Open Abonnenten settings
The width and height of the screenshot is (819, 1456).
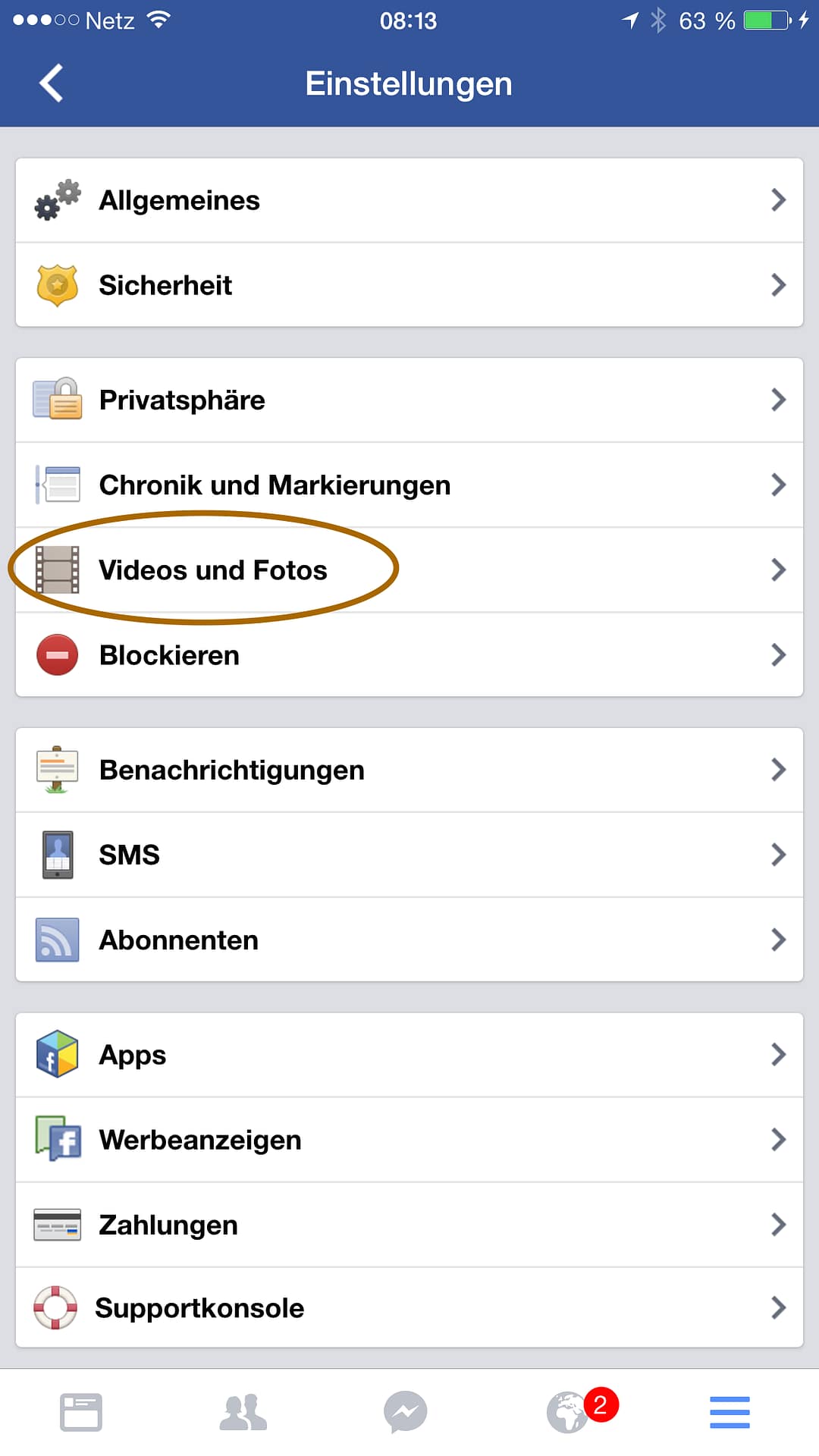[409, 940]
